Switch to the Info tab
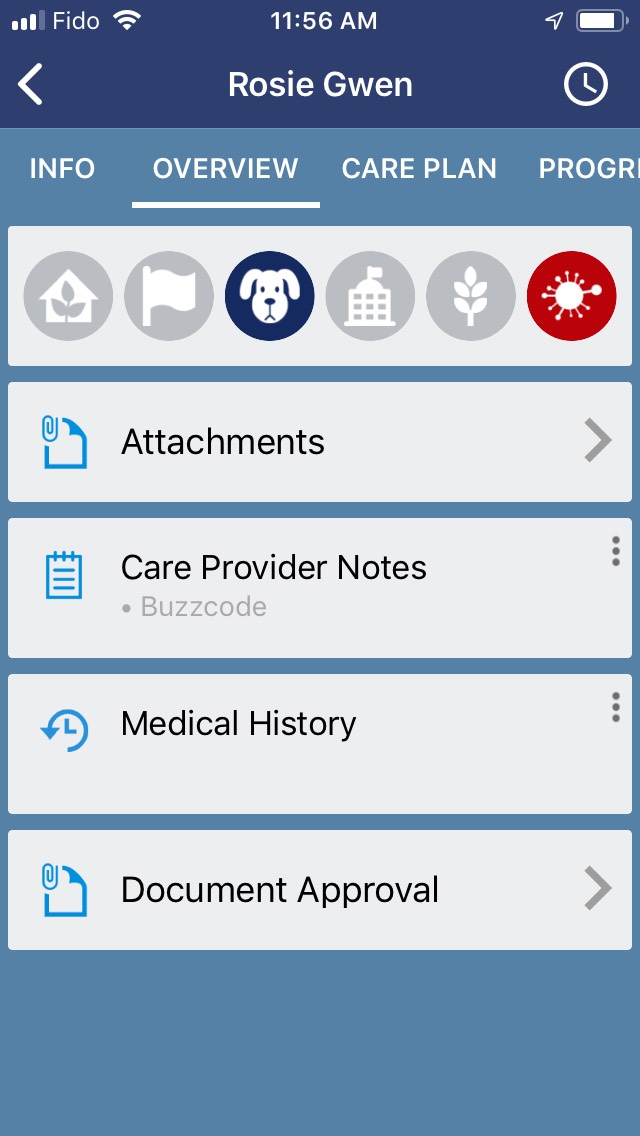The height and width of the screenshot is (1136, 640). click(62, 169)
